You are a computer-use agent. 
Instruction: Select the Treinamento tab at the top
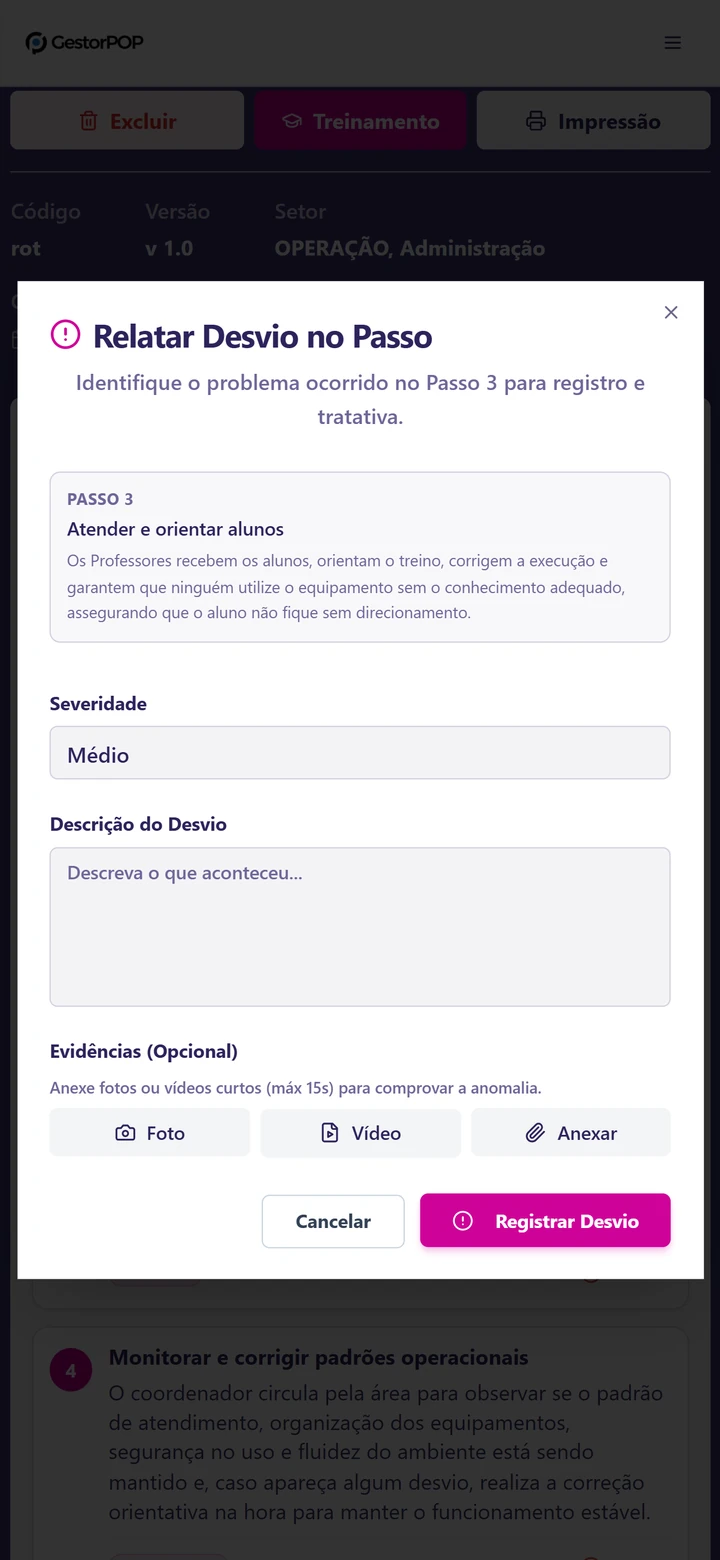[x=360, y=120]
